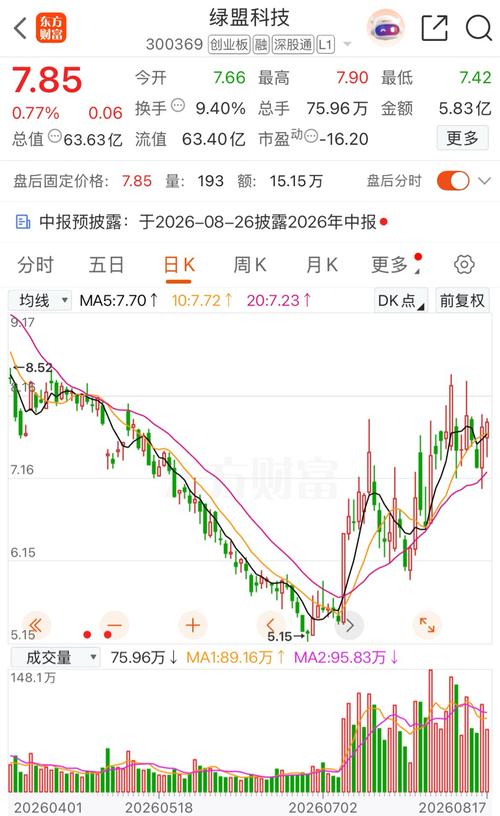
Task: Toggle the 盘后分时 switch
Action: 453,181
